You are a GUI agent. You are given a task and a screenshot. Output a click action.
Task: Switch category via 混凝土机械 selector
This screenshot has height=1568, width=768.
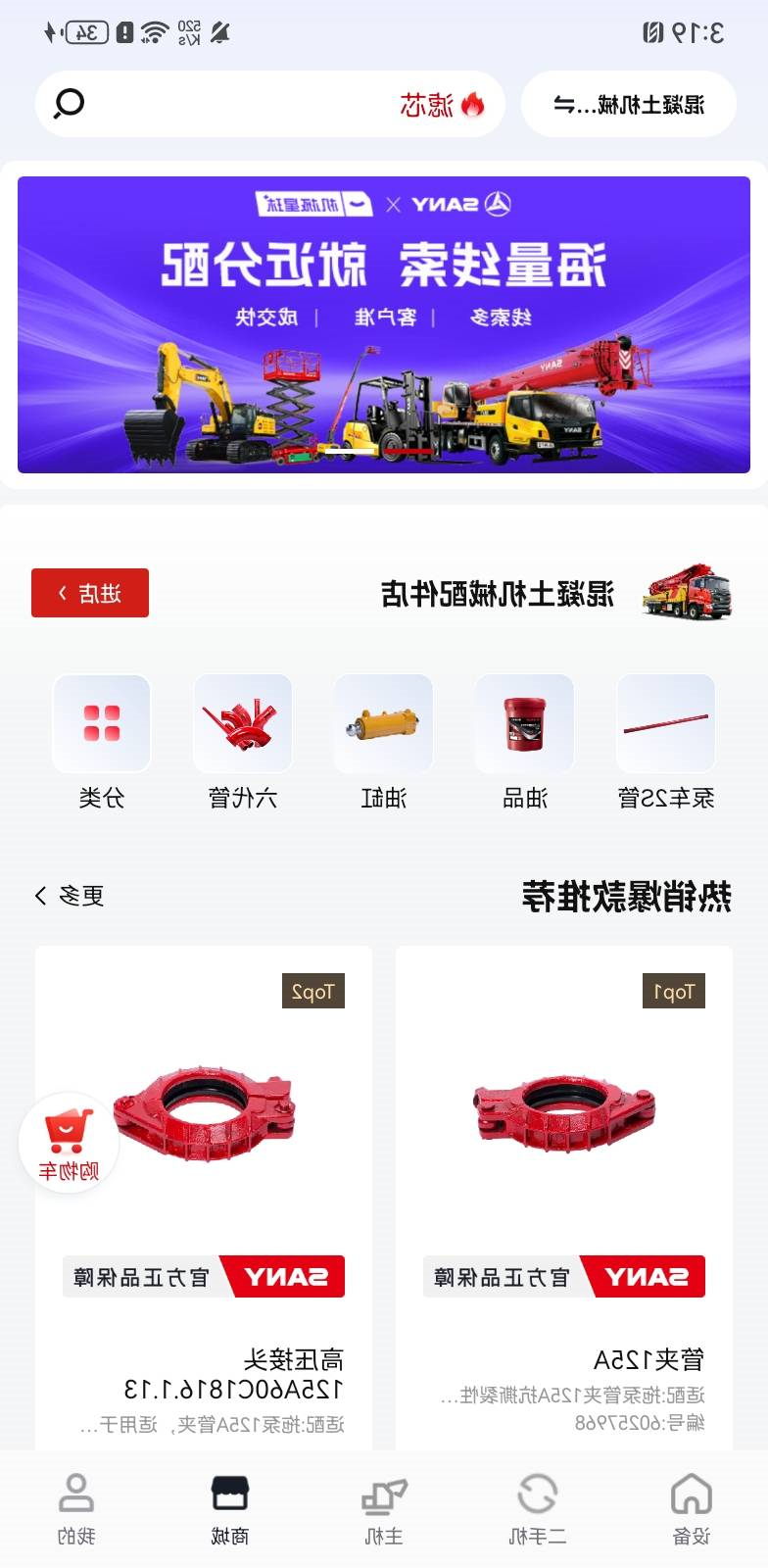pyautogui.click(x=629, y=104)
